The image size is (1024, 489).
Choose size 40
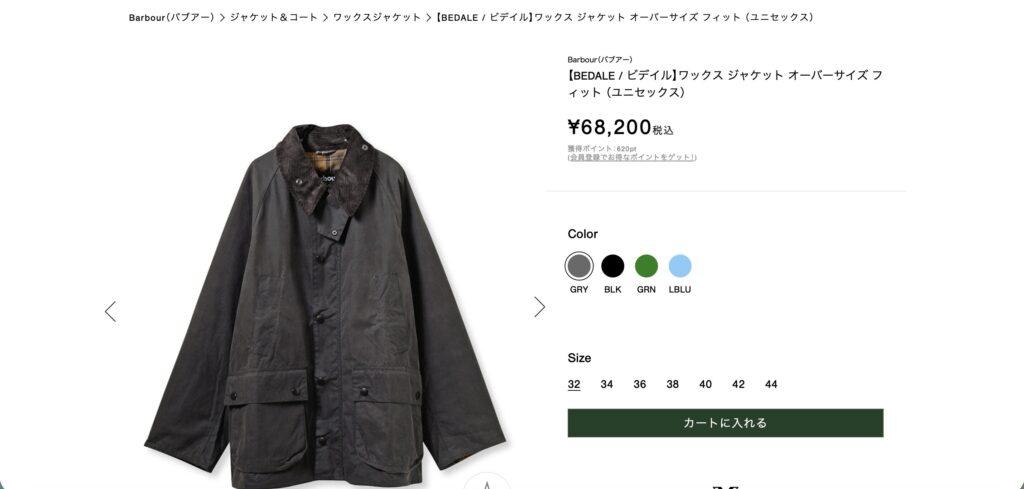706,384
